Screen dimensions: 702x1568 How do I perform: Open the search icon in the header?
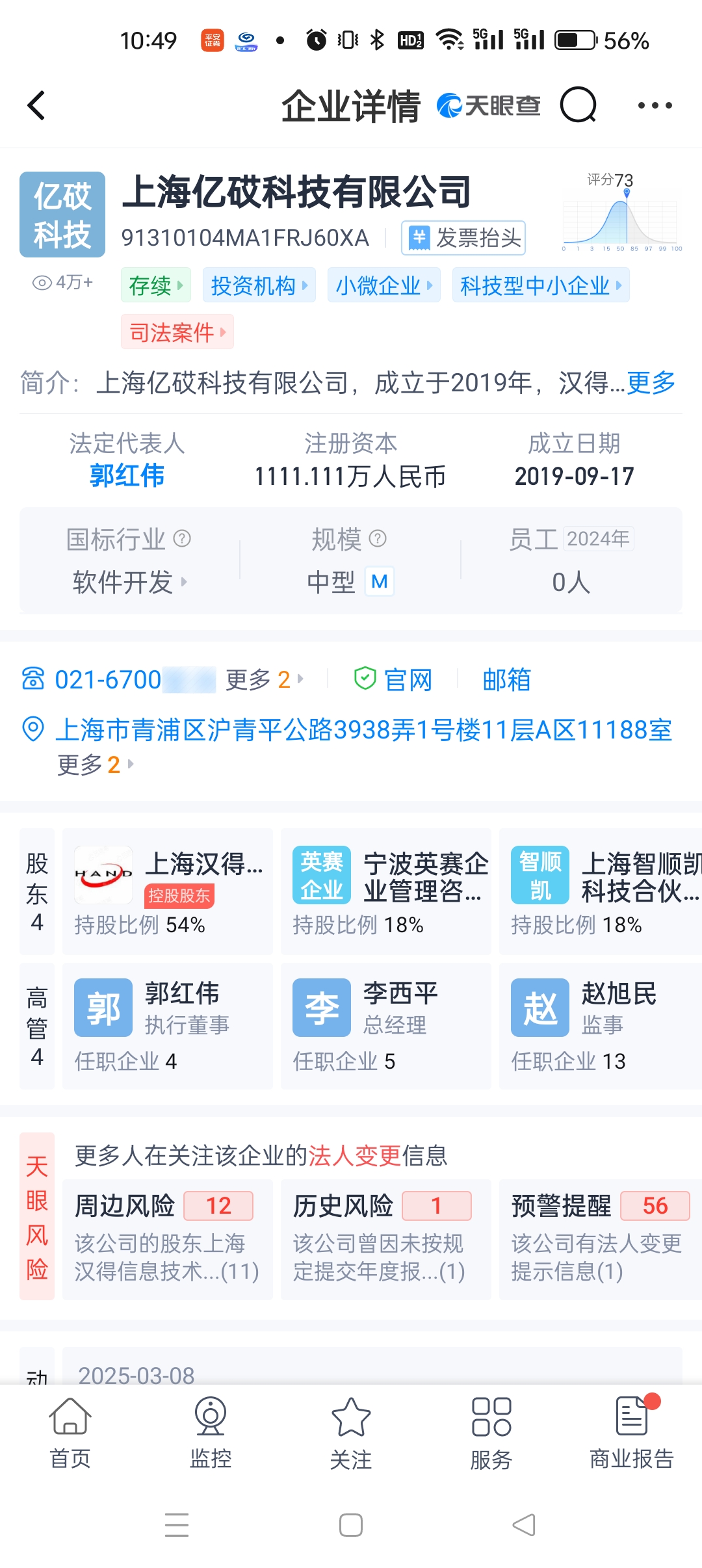click(578, 105)
